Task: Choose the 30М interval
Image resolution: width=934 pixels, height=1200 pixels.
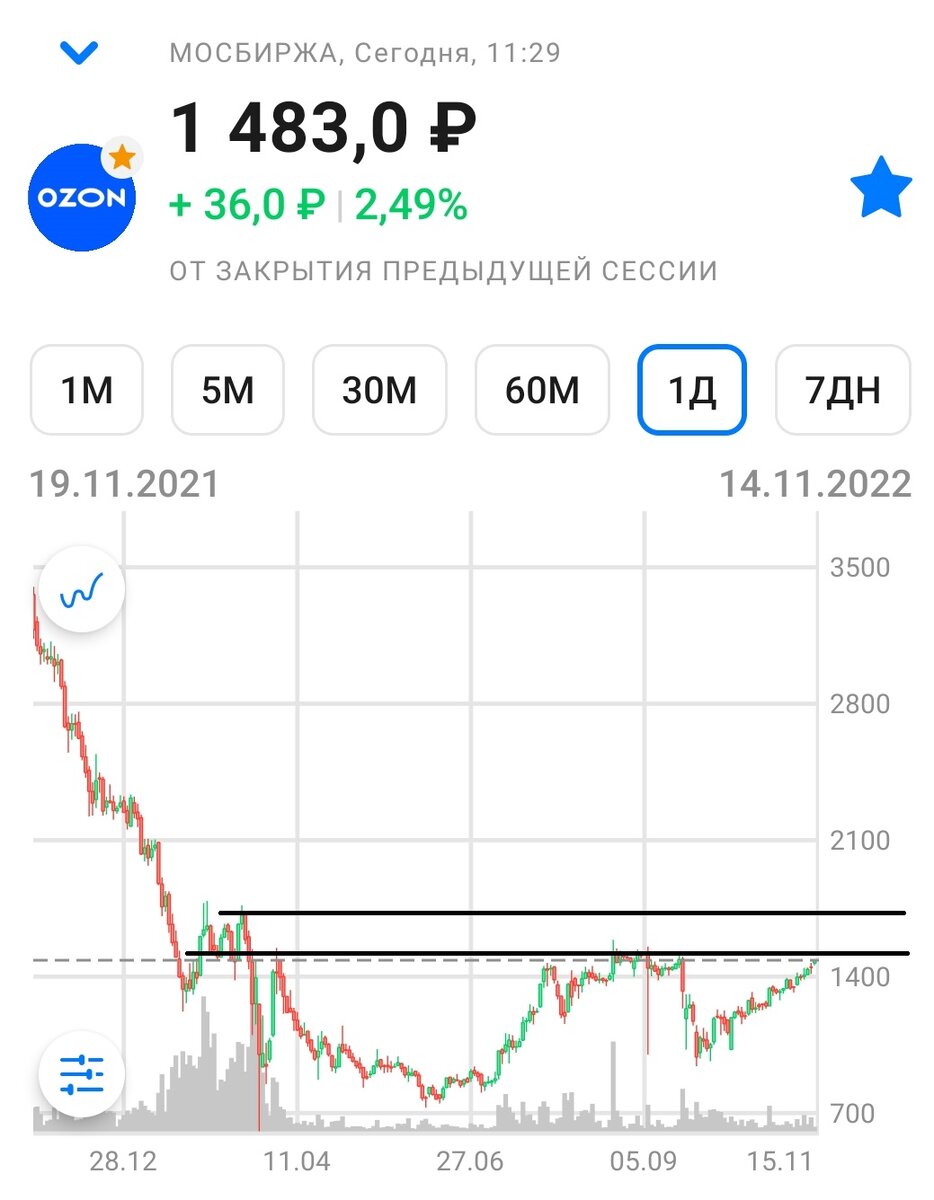Action: coord(379,390)
